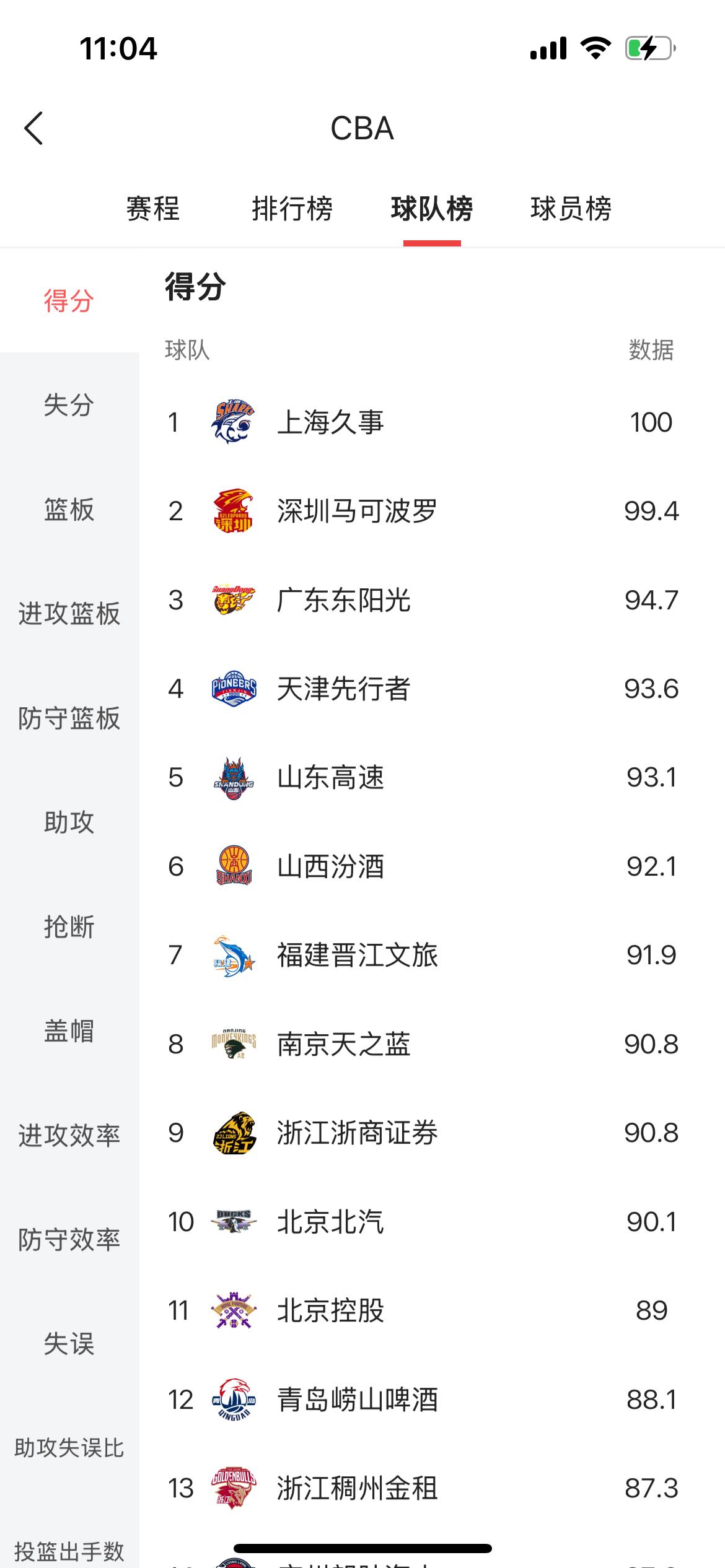Click the Tianjin Pioneers team logo
This screenshot has height=1568, width=725.
tap(234, 690)
